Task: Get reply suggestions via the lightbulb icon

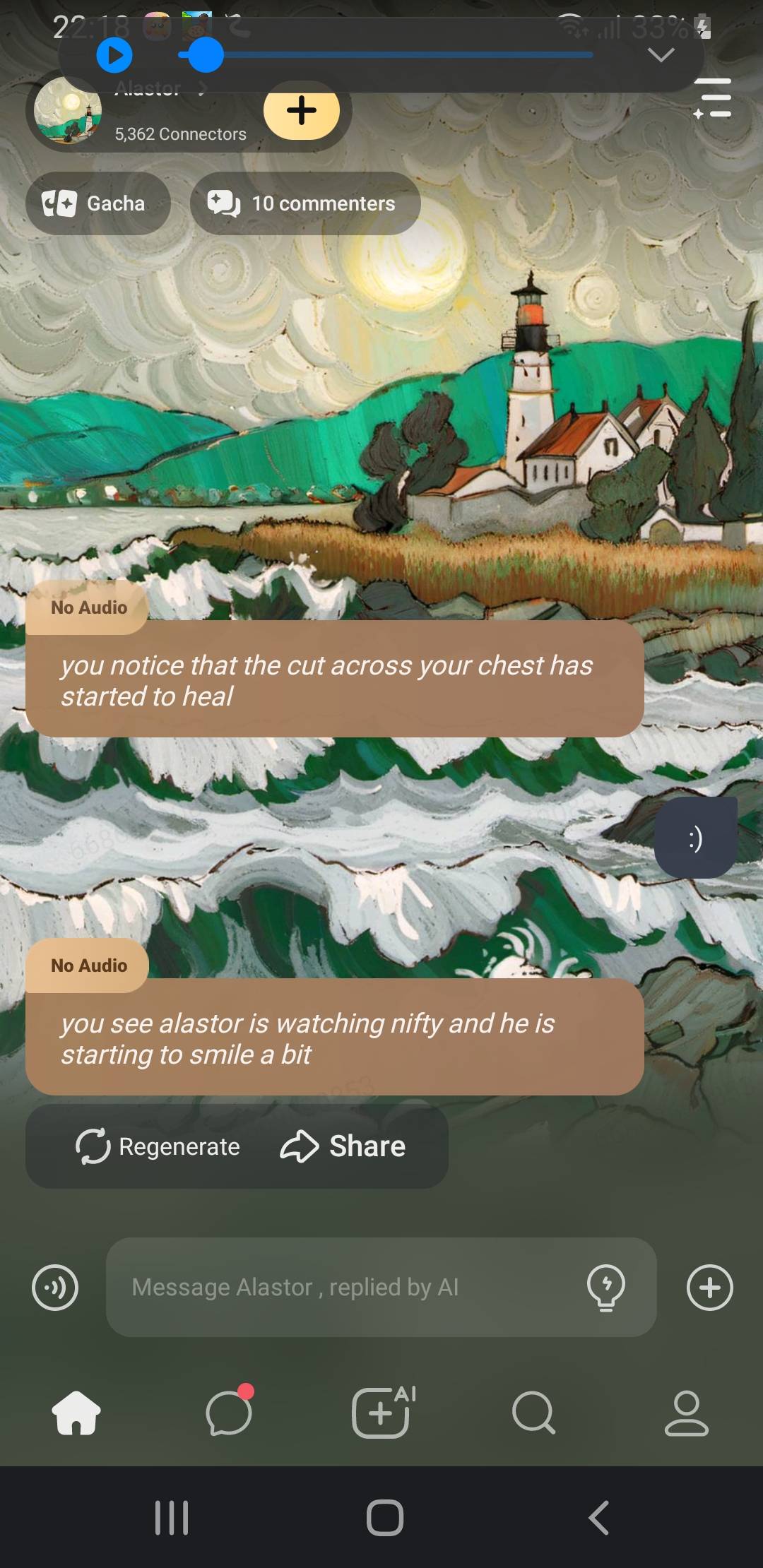Action: point(605,1287)
